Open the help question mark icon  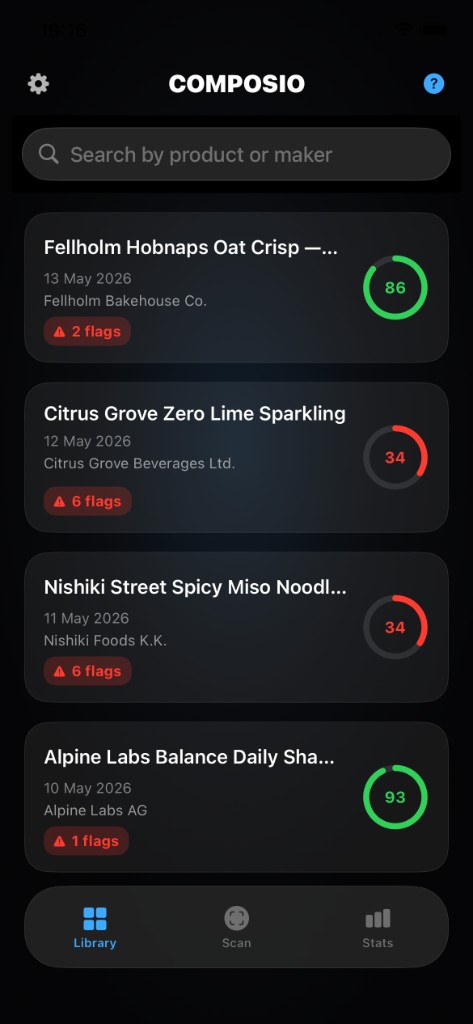point(434,84)
